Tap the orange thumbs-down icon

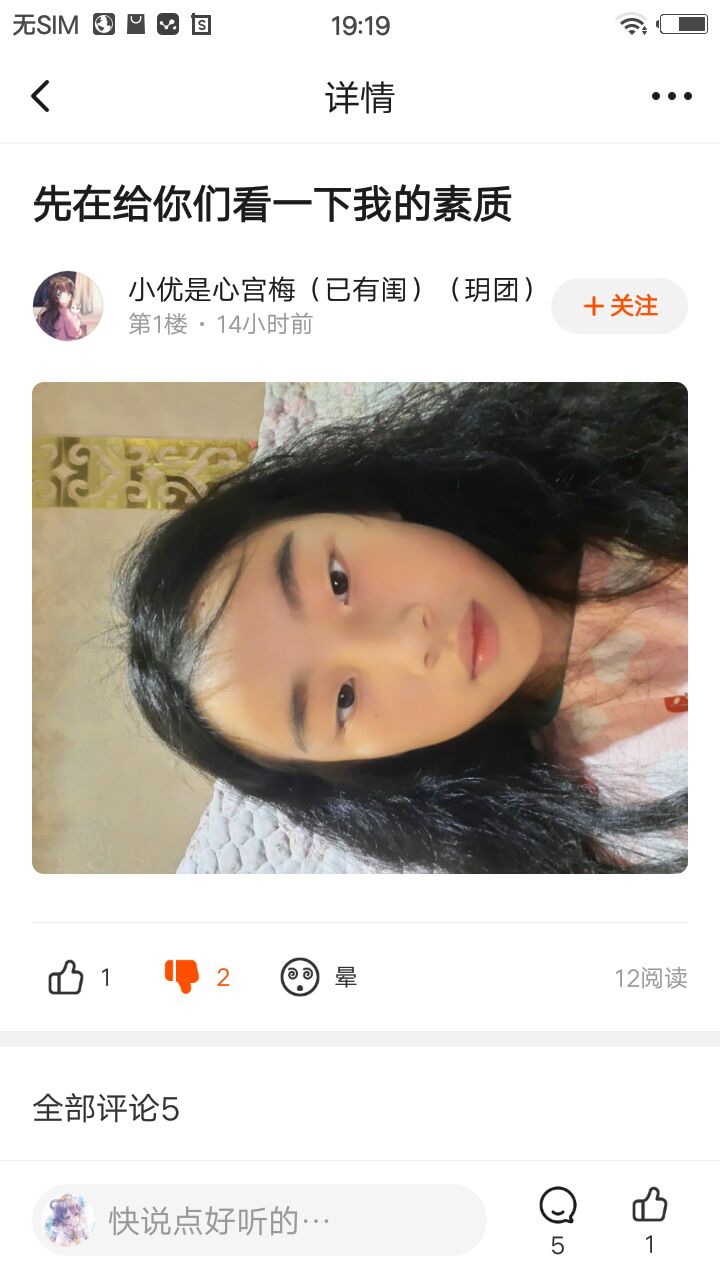coord(183,977)
